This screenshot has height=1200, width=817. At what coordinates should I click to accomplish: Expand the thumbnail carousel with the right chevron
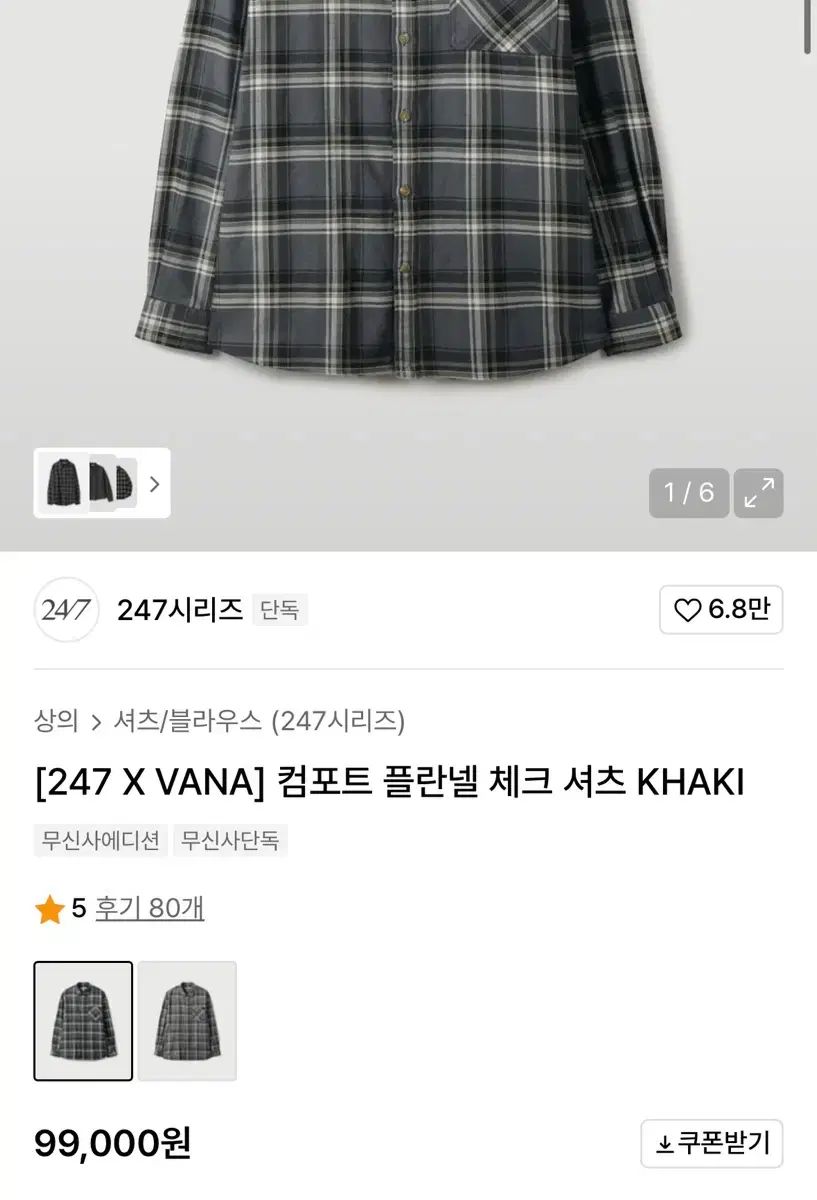tap(154, 484)
